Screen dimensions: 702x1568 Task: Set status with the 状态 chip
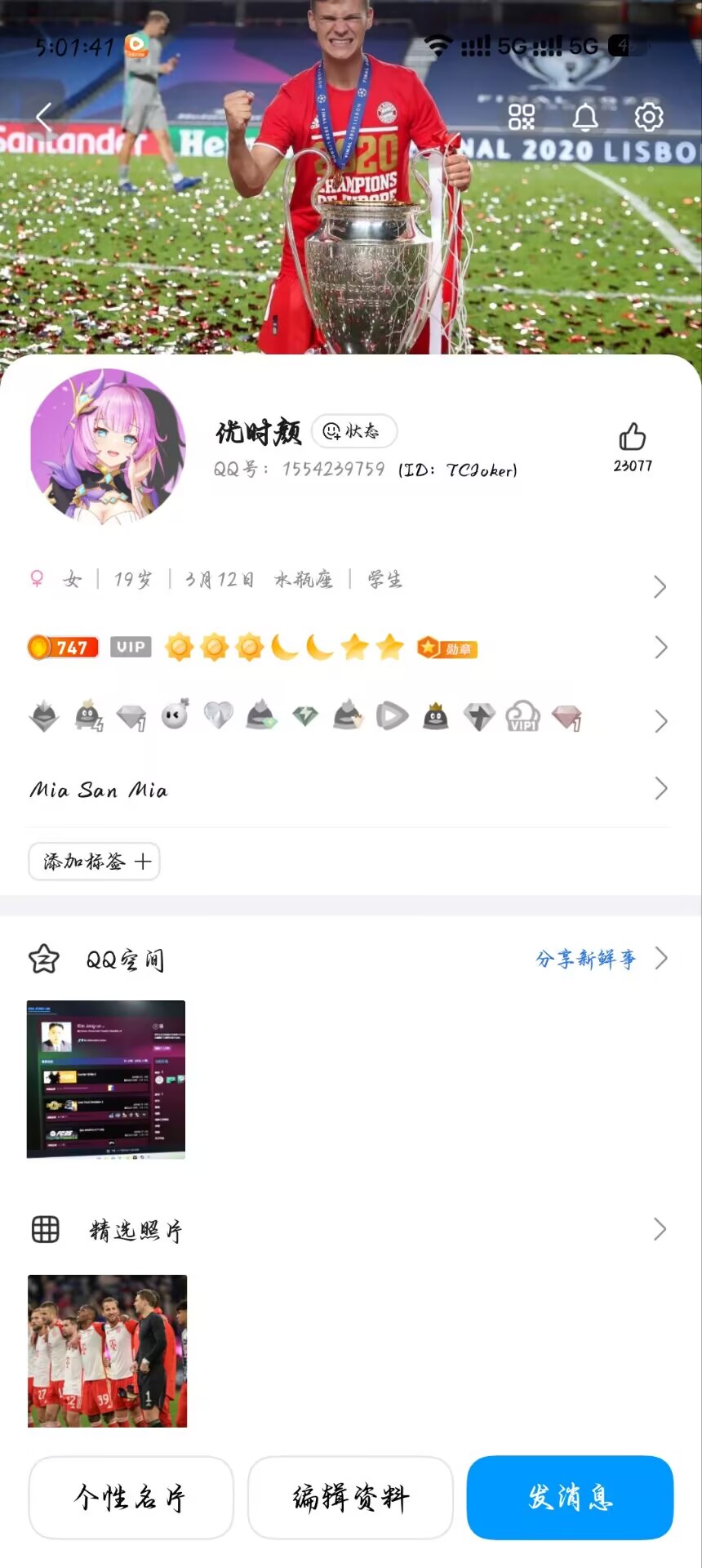click(353, 431)
